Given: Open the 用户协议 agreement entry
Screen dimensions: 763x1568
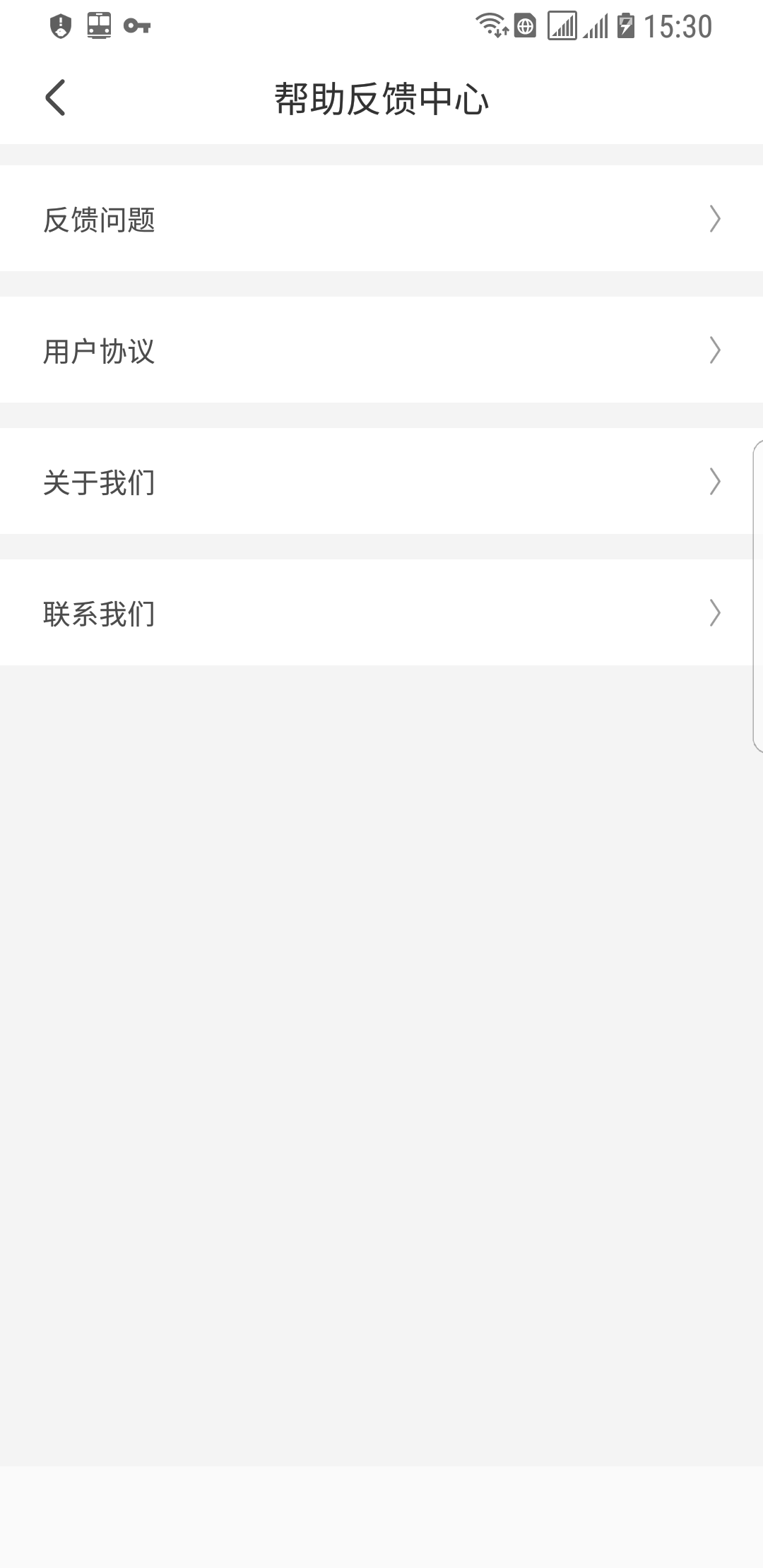Looking at the screenshot, I should coord(100,350).
